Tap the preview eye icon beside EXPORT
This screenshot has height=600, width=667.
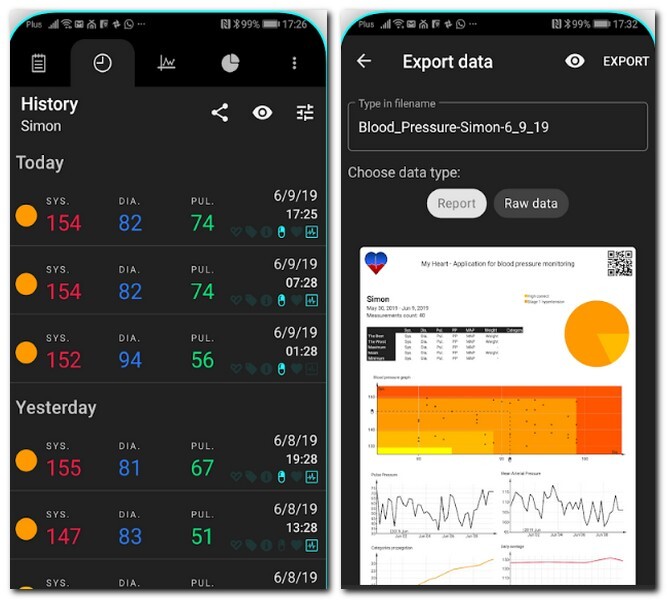tap(575, 61)
